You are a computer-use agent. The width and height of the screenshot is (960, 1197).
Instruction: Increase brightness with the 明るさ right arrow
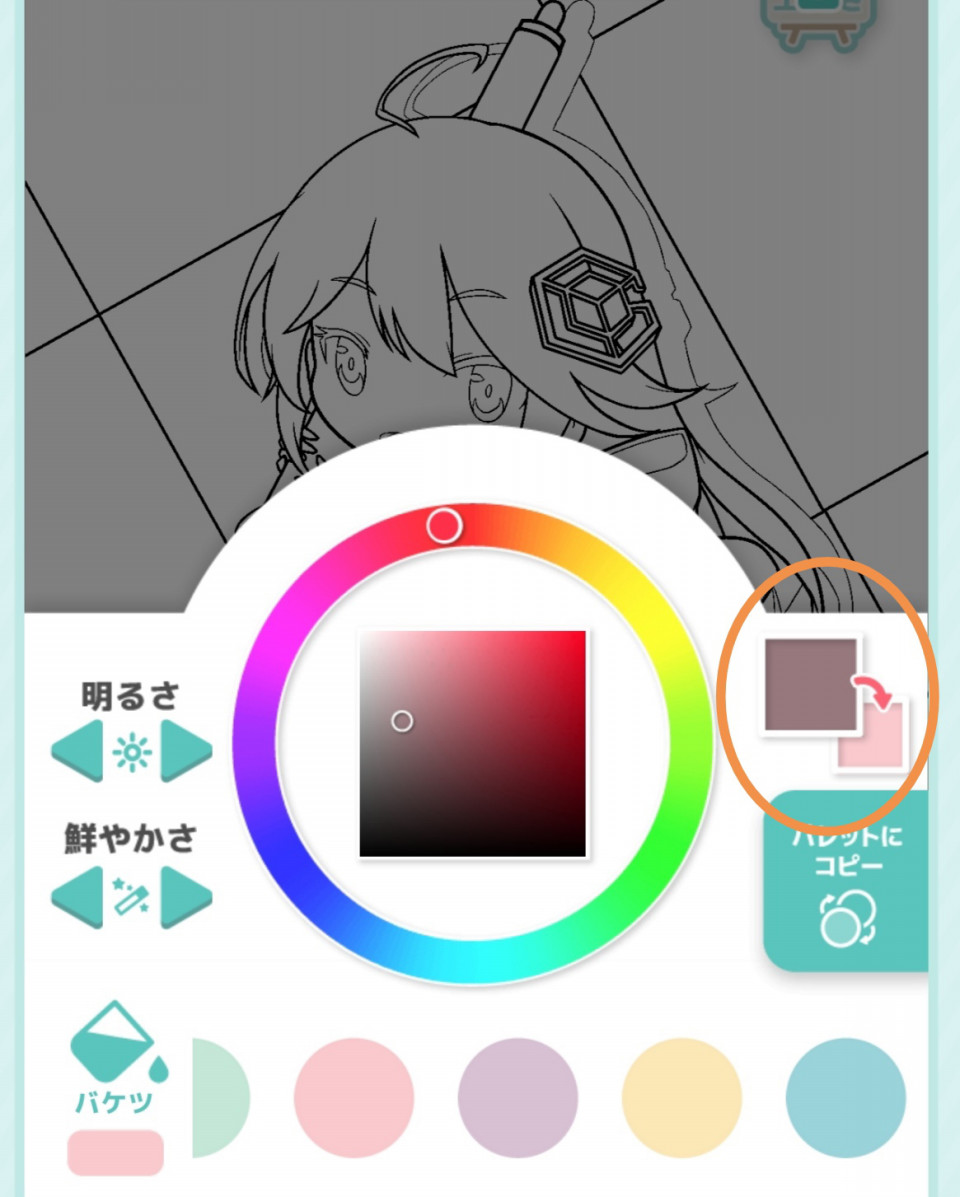(x=186, y=750)
